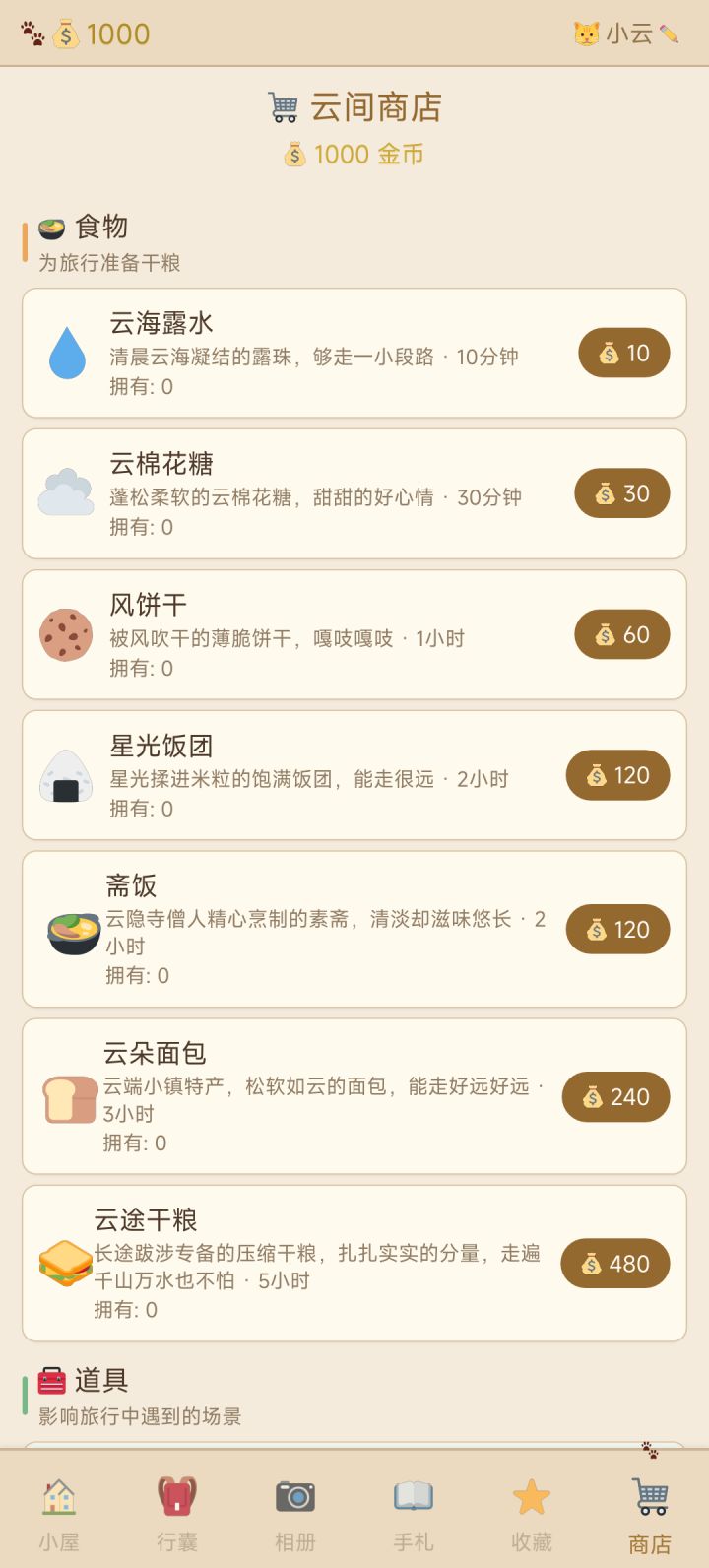Buy 风饼干 for 60 coins

click(x=623, y=635)
